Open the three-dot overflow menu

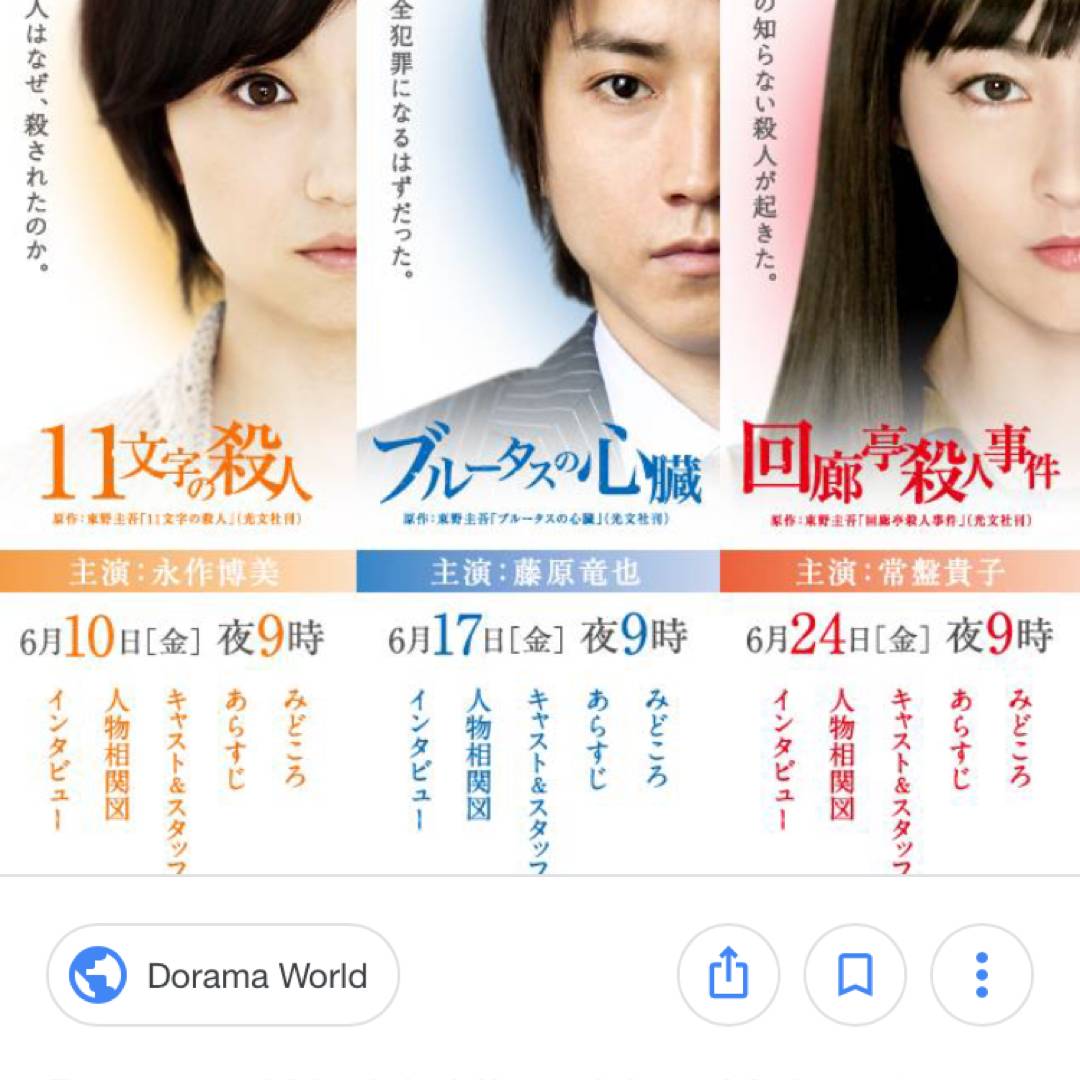(981, 975)
